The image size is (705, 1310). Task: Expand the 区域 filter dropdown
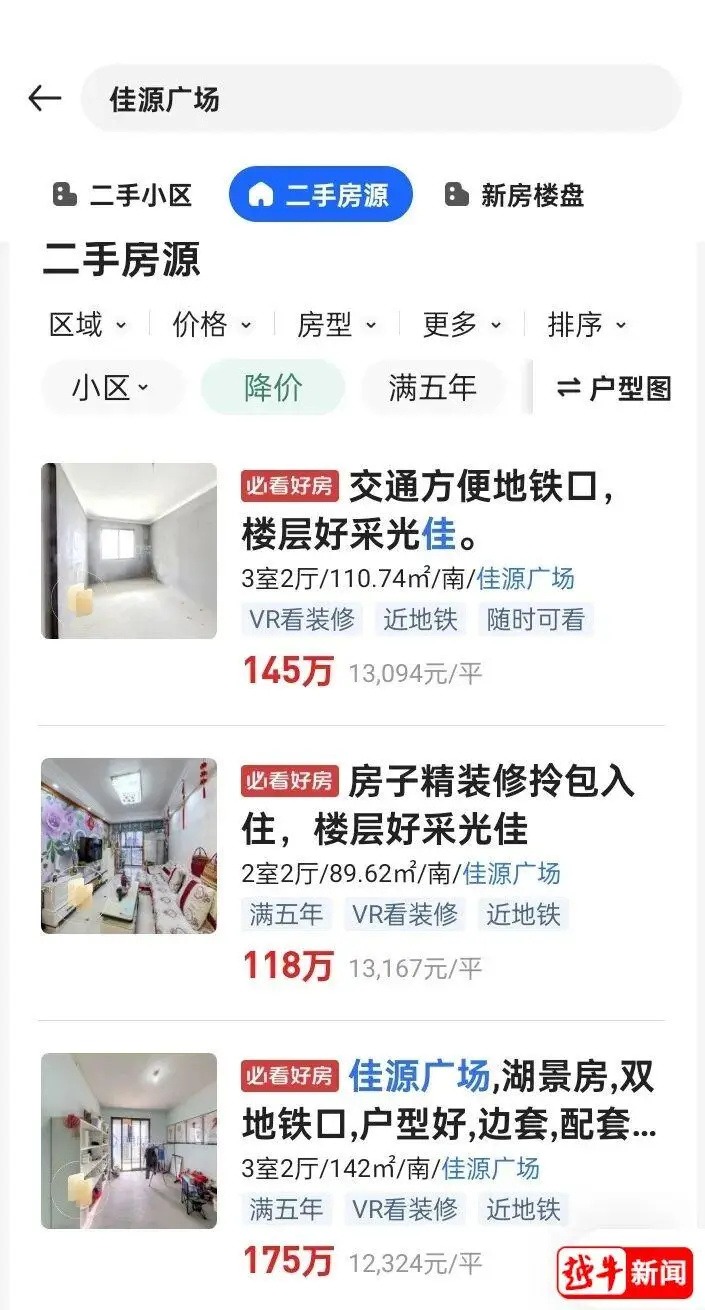[x=88, y=325]
